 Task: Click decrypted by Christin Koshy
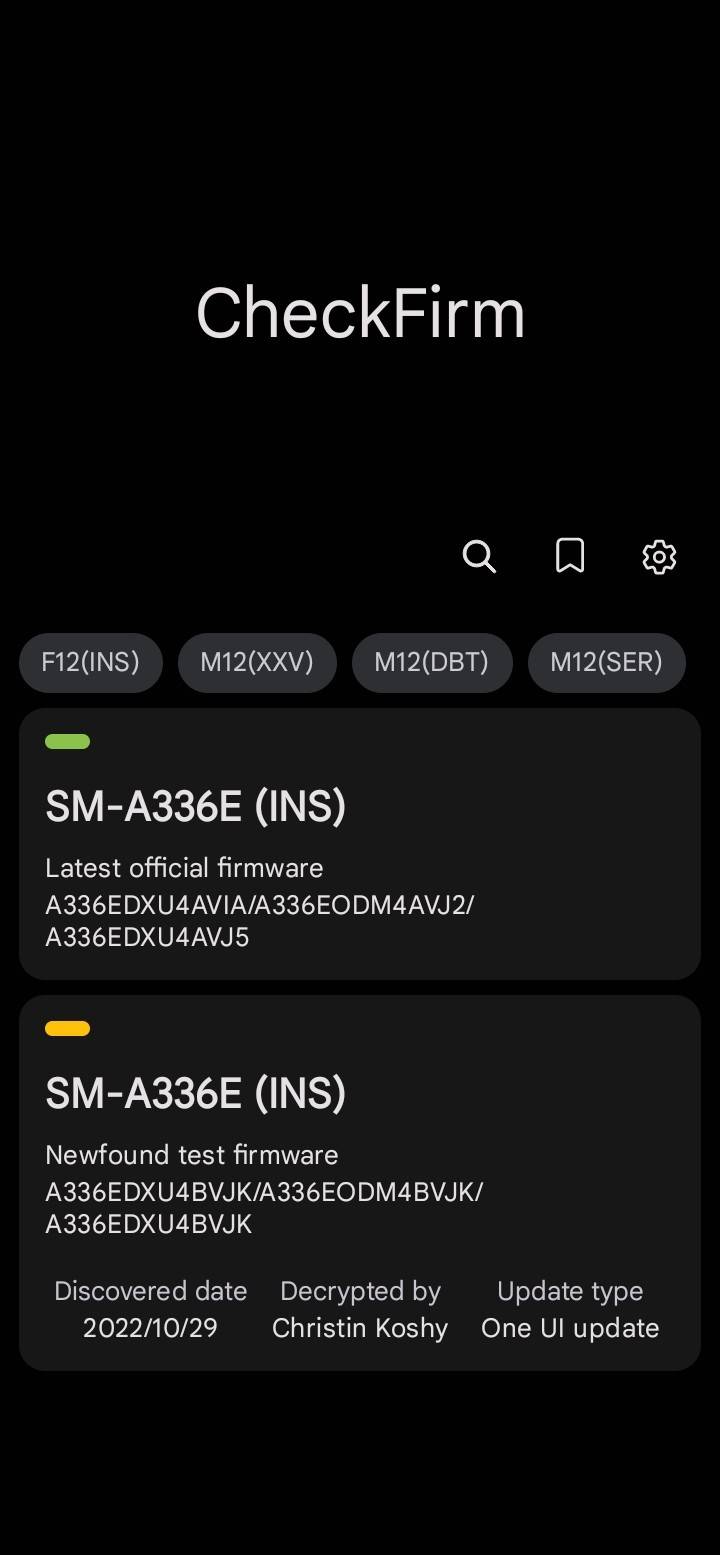(360, 1327)
